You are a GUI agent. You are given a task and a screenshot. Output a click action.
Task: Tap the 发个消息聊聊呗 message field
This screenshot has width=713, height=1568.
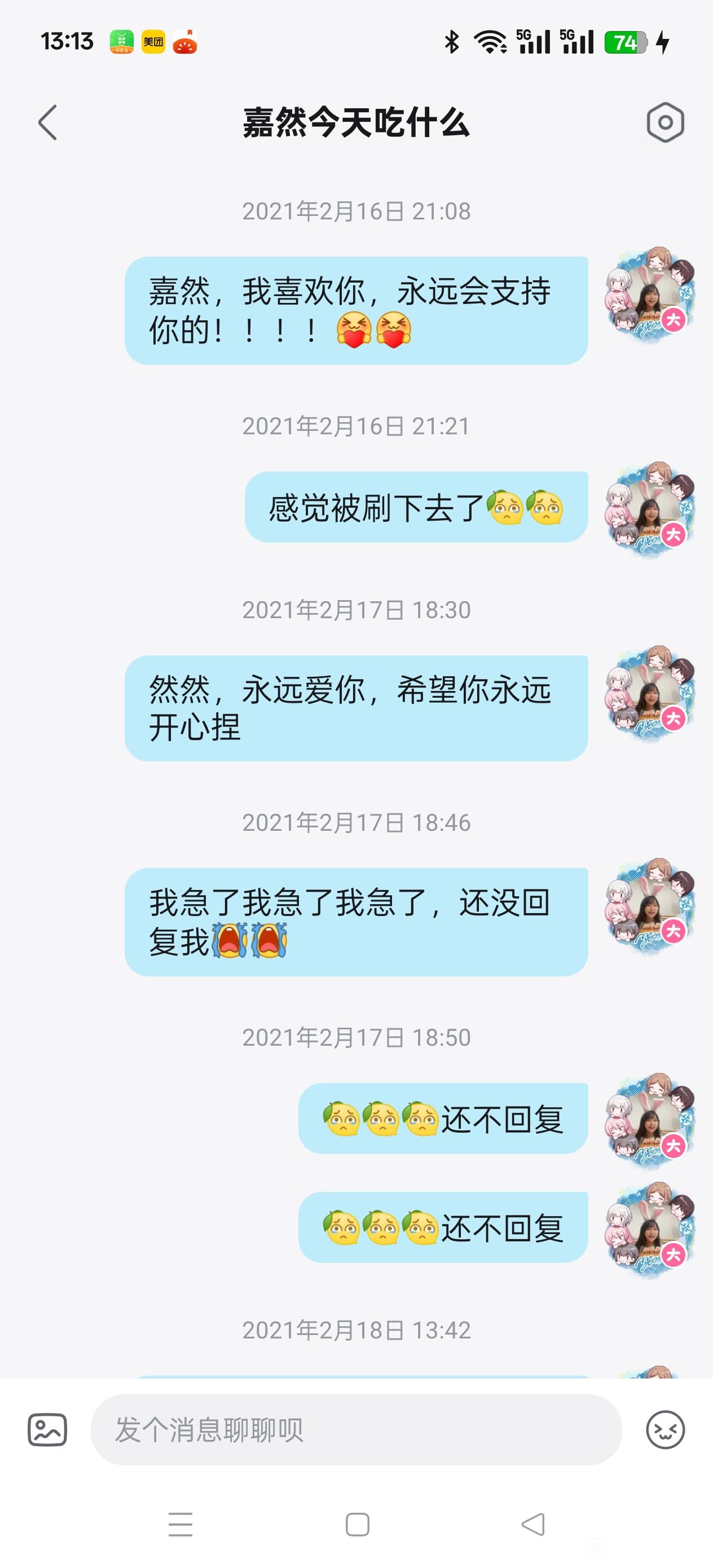[x=355, y=1430]
